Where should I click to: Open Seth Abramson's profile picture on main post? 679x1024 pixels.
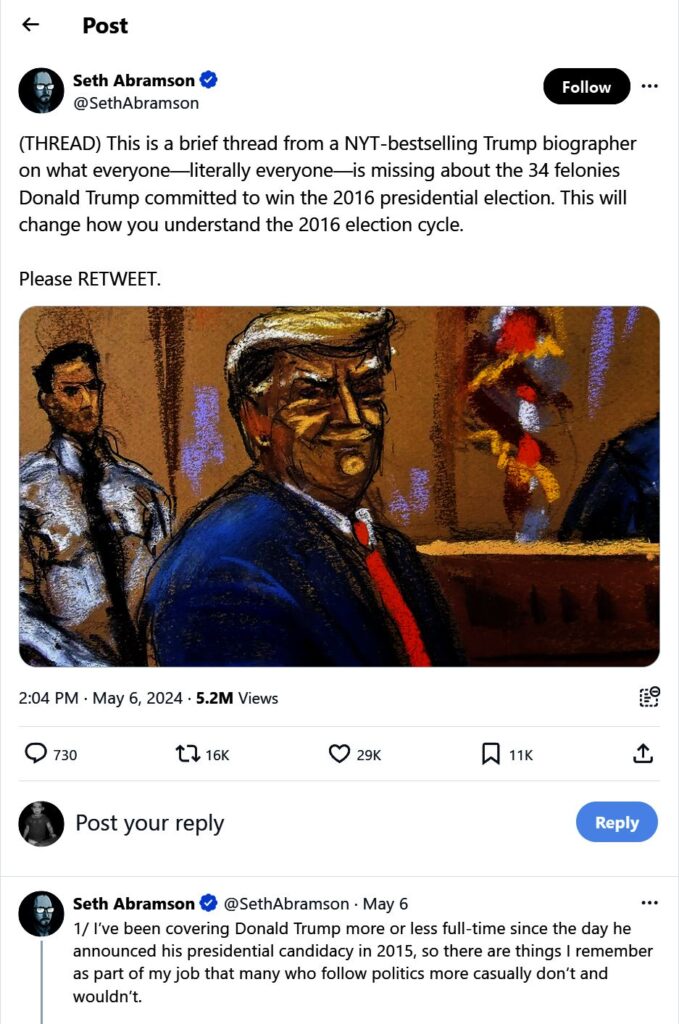tap(41, 91)
